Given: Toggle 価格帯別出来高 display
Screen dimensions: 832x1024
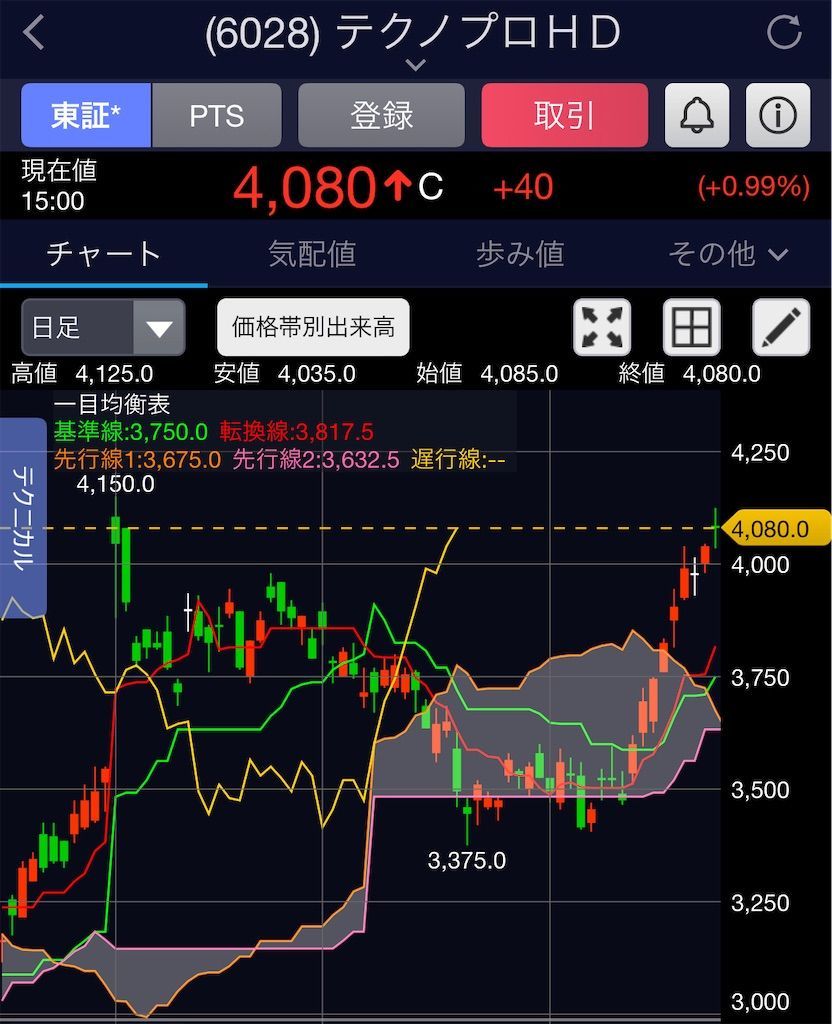Looking at the screenshot, I should tap(313, 327).
